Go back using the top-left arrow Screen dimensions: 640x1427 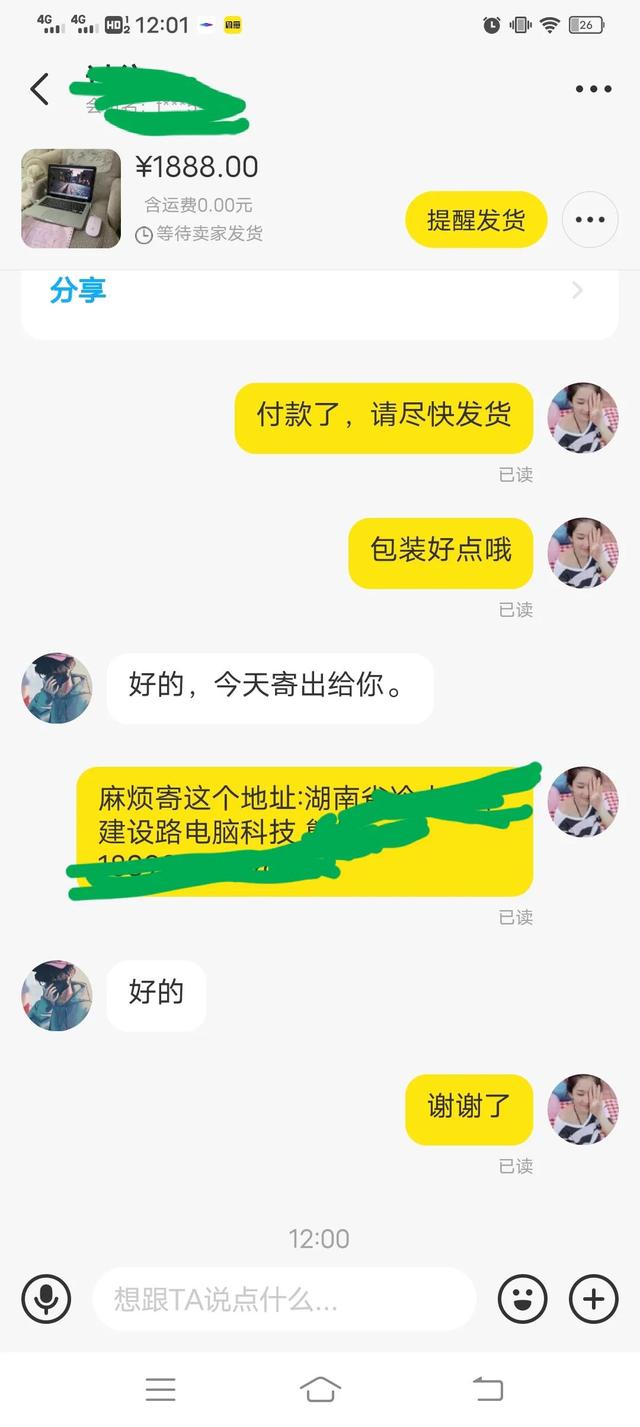40,90
